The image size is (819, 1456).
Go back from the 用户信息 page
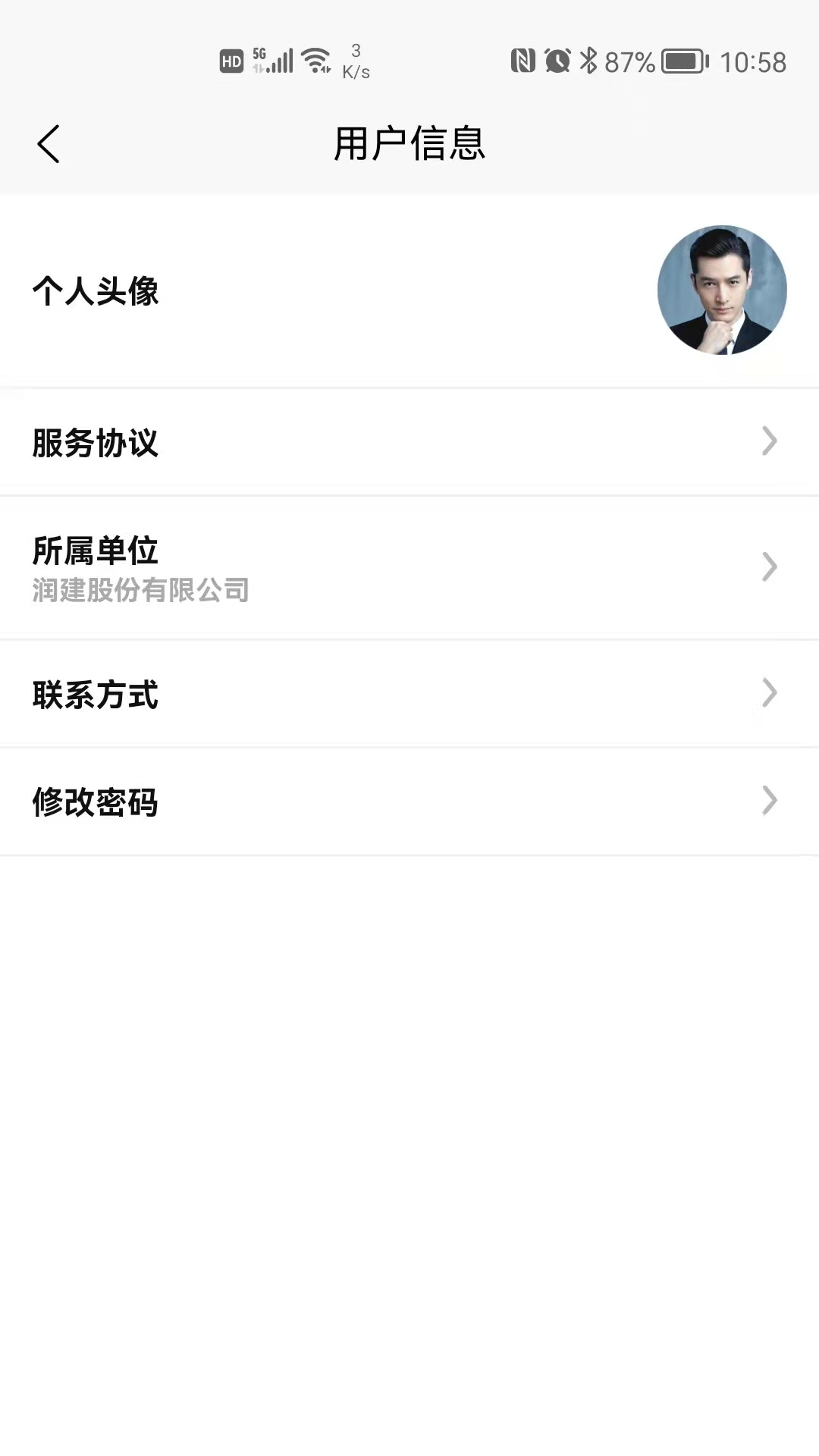click(x=49, y=144)
